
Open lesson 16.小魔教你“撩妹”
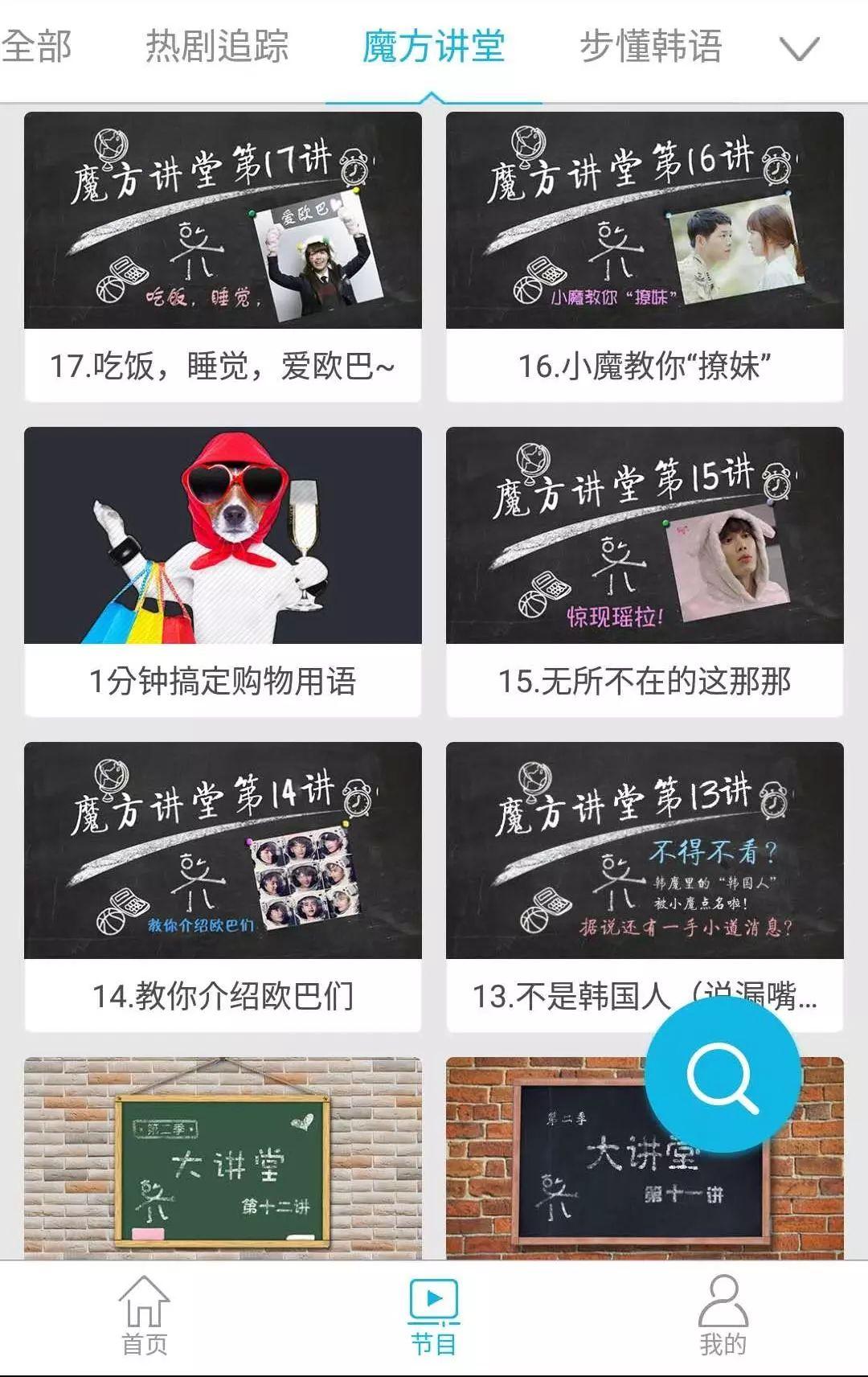pyautogui.click(x=645, y=257)
